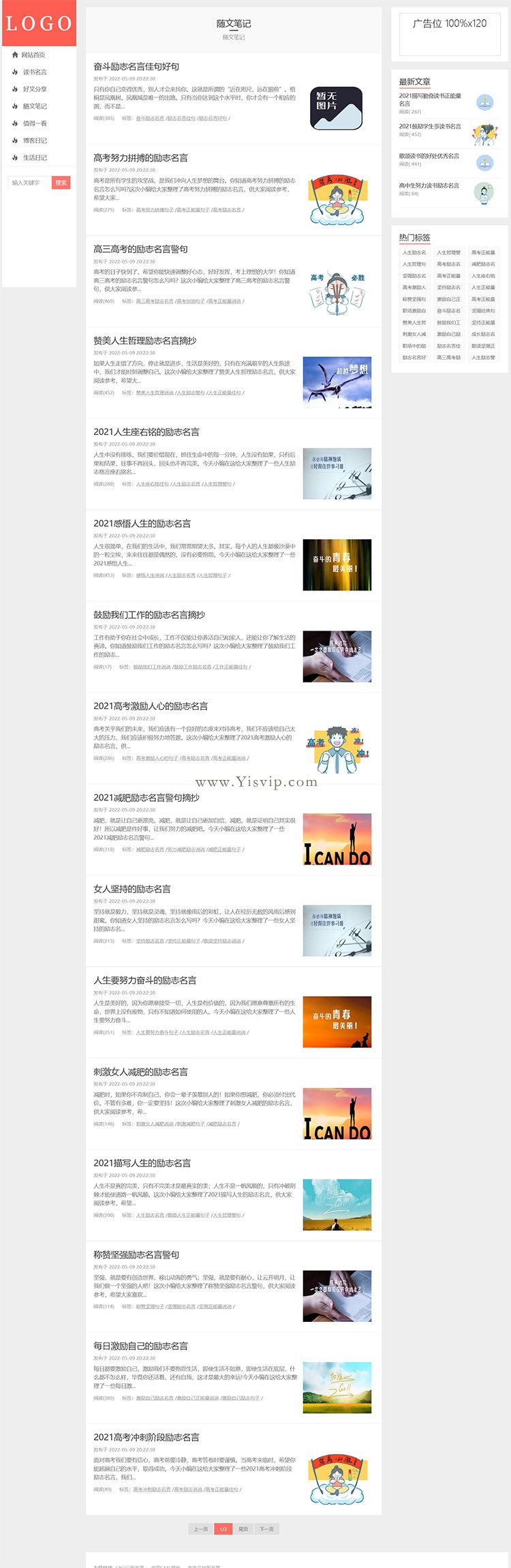Open latest article 高中生努力读书励志名言

coord(429,185)
